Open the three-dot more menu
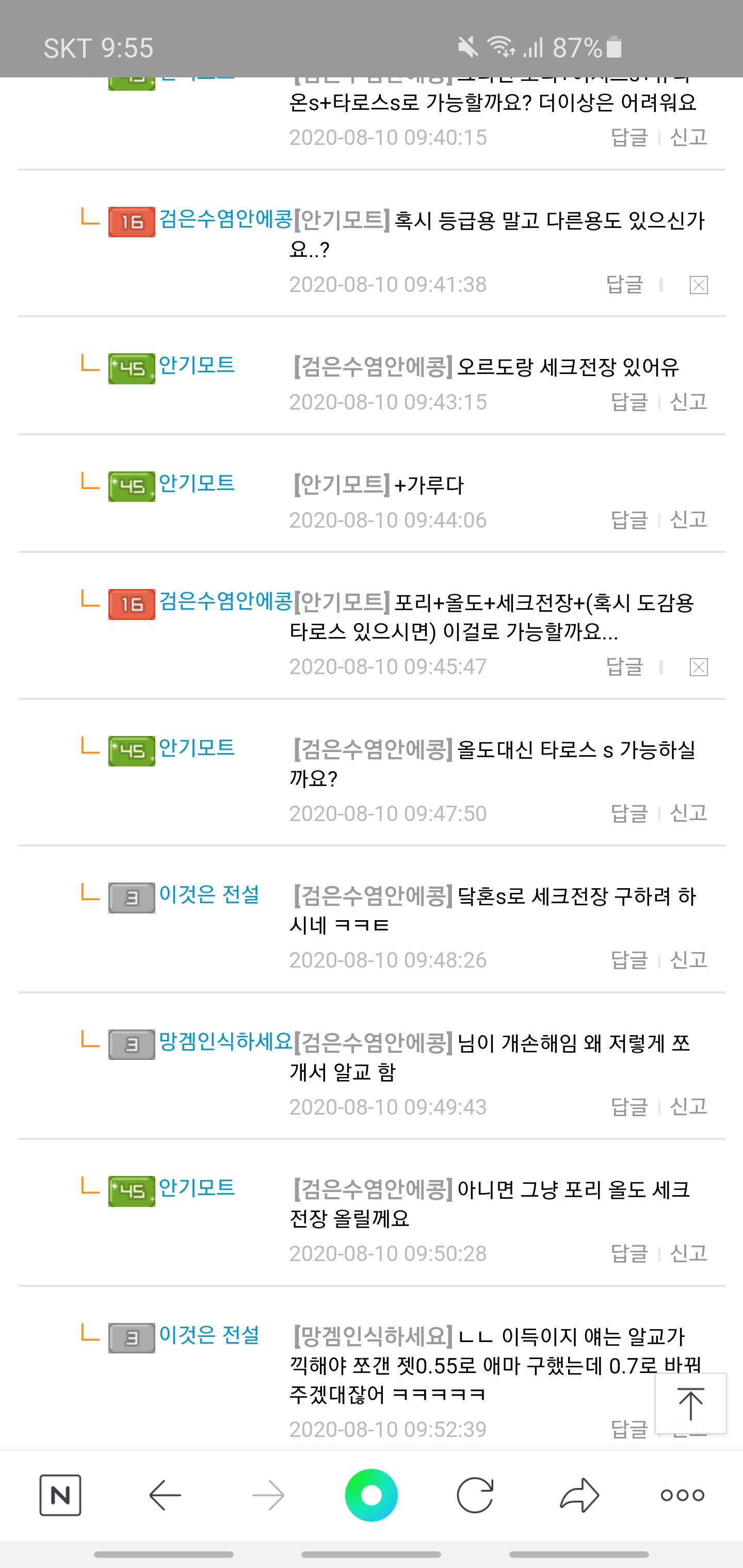The height and width of the screenshot is (1568, 743). [682, 1494]
